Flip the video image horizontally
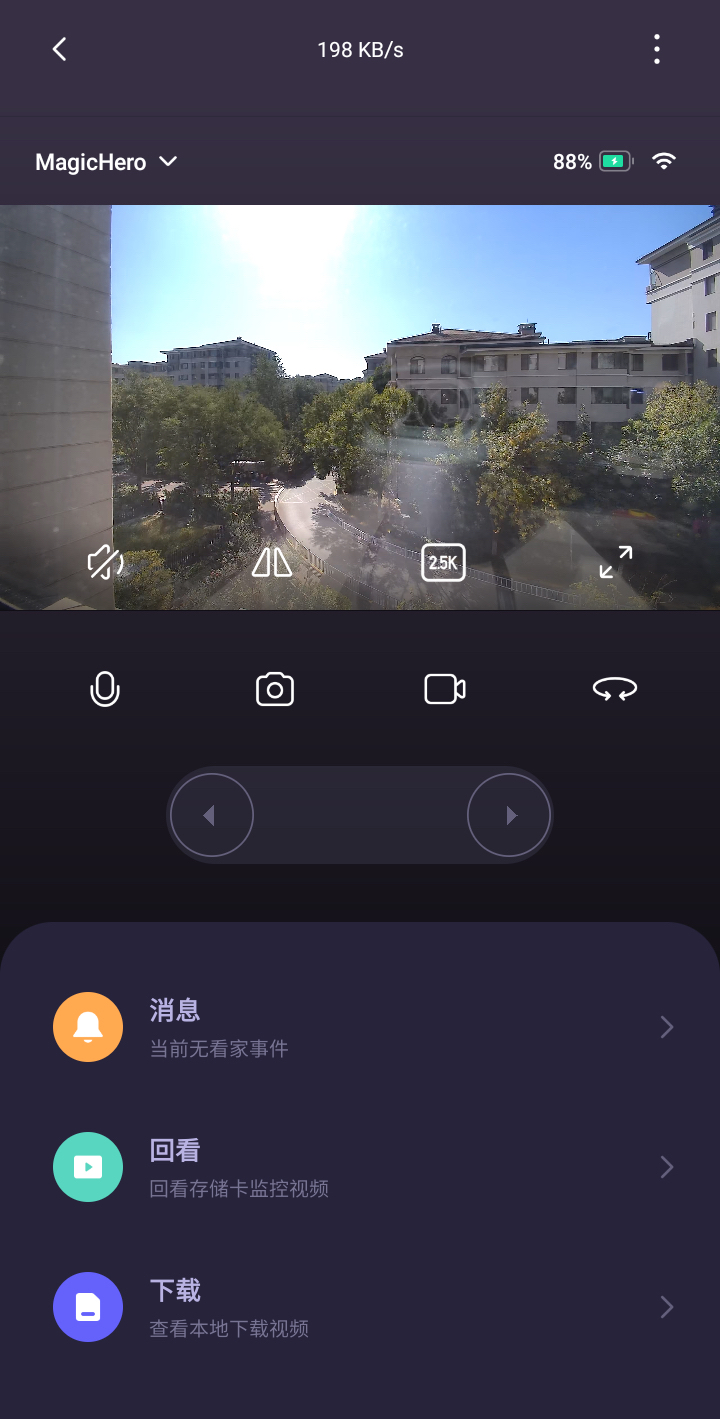 pos(272,563)
